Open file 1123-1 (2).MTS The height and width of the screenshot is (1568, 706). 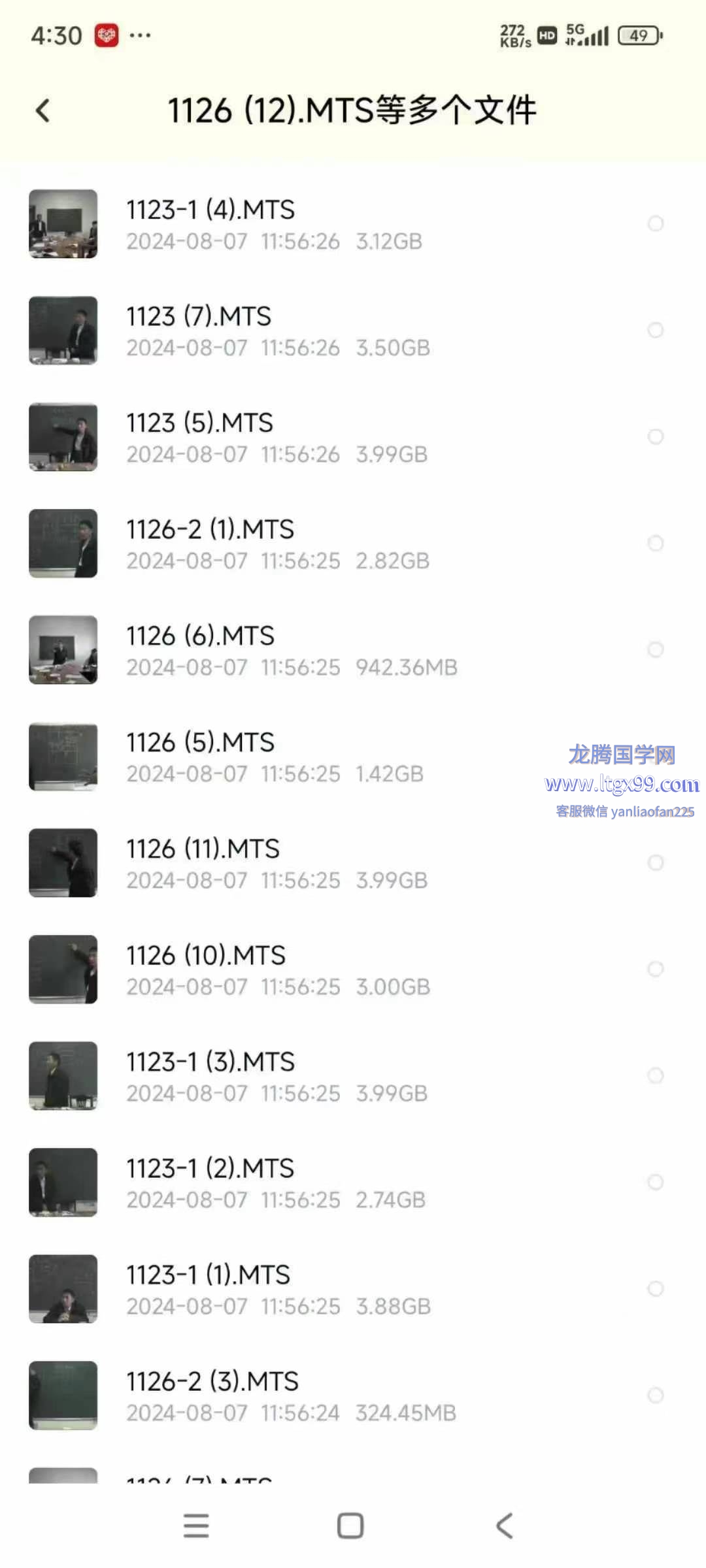click(353, 1183)
